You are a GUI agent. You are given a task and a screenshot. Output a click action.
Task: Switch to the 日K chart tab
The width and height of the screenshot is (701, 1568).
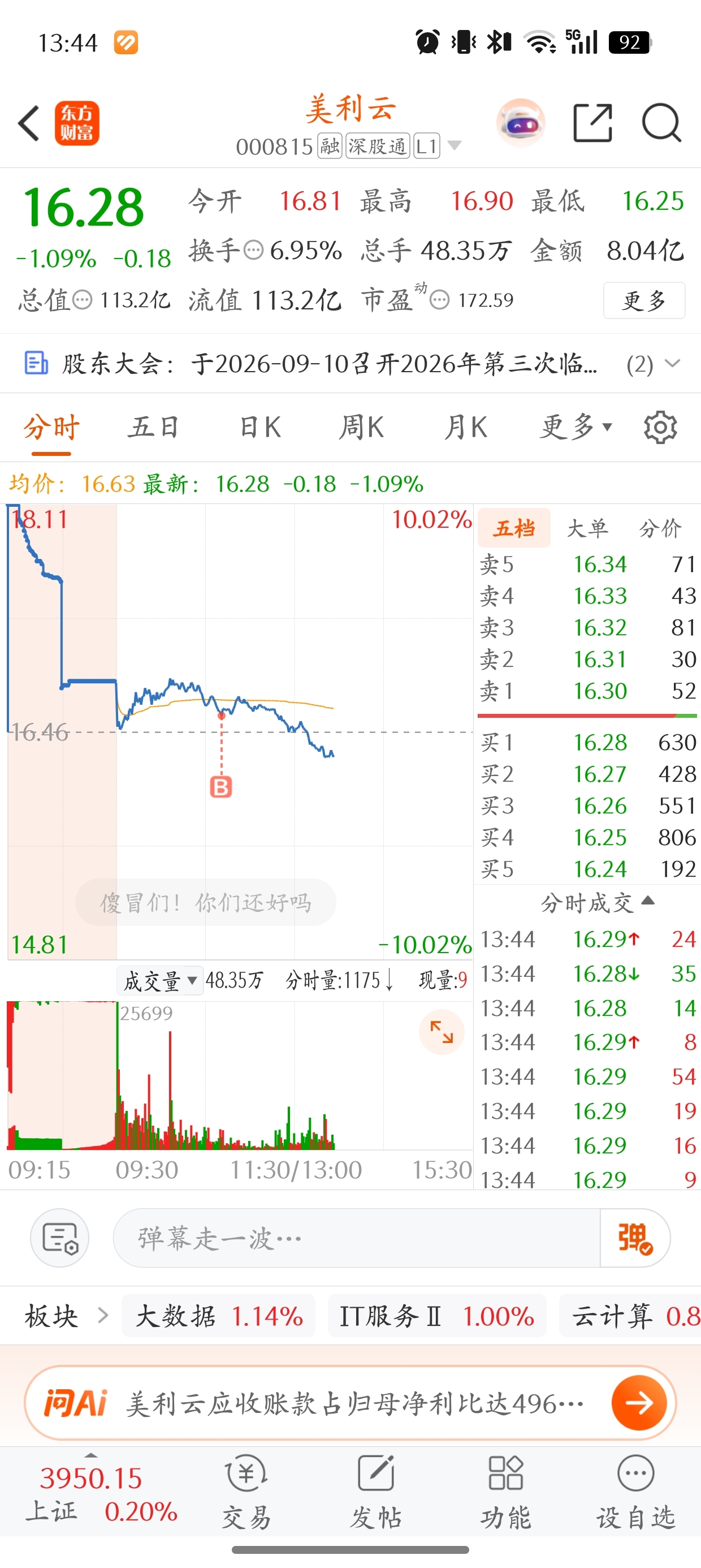pos(260,427)
